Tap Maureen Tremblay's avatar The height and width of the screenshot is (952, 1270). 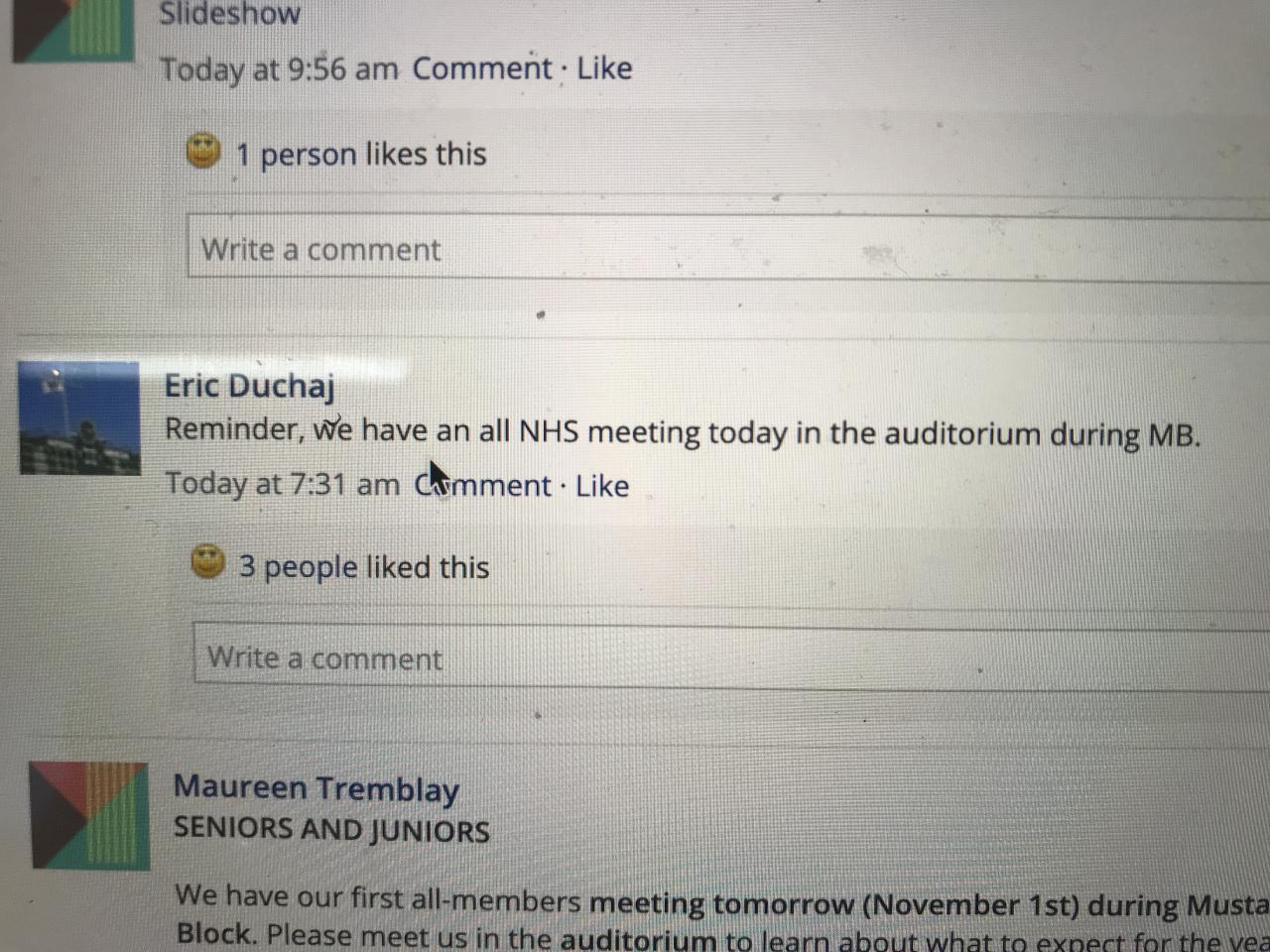(89, 814)
